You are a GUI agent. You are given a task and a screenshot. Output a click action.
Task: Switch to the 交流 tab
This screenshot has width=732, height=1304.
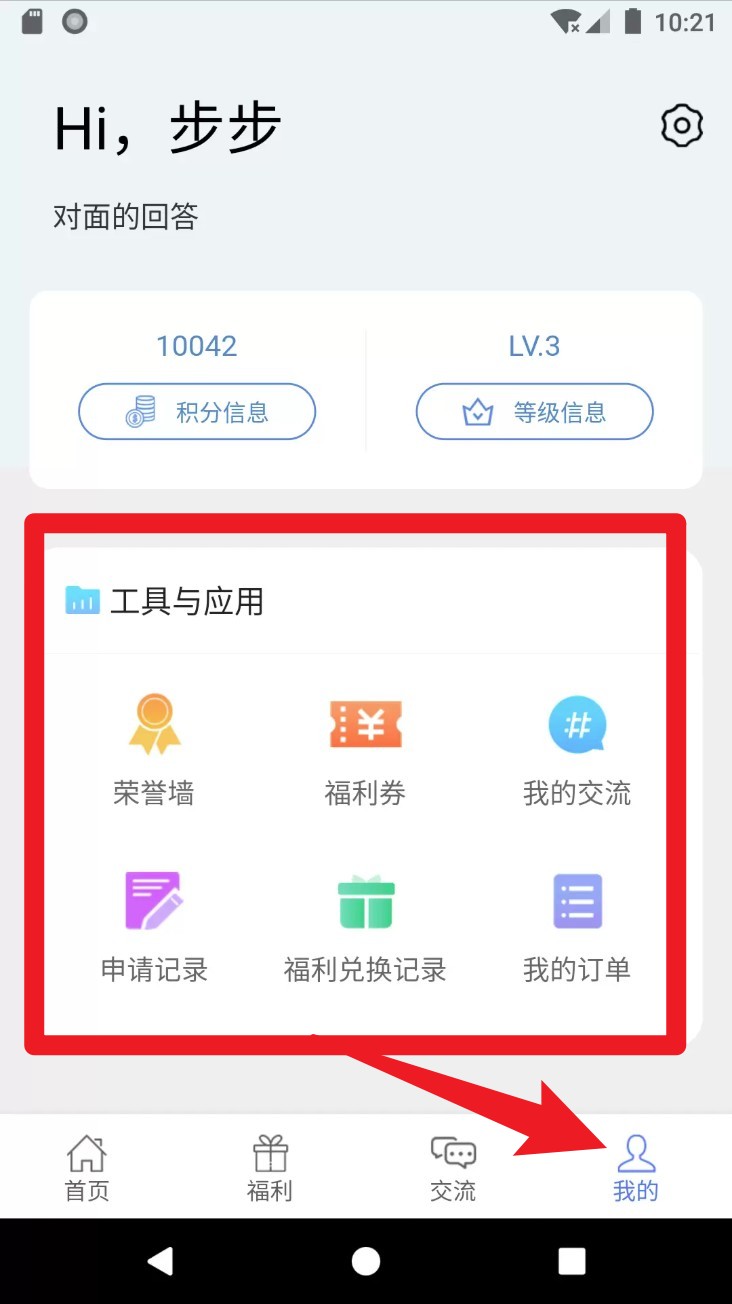click(x=453, y=1167)
